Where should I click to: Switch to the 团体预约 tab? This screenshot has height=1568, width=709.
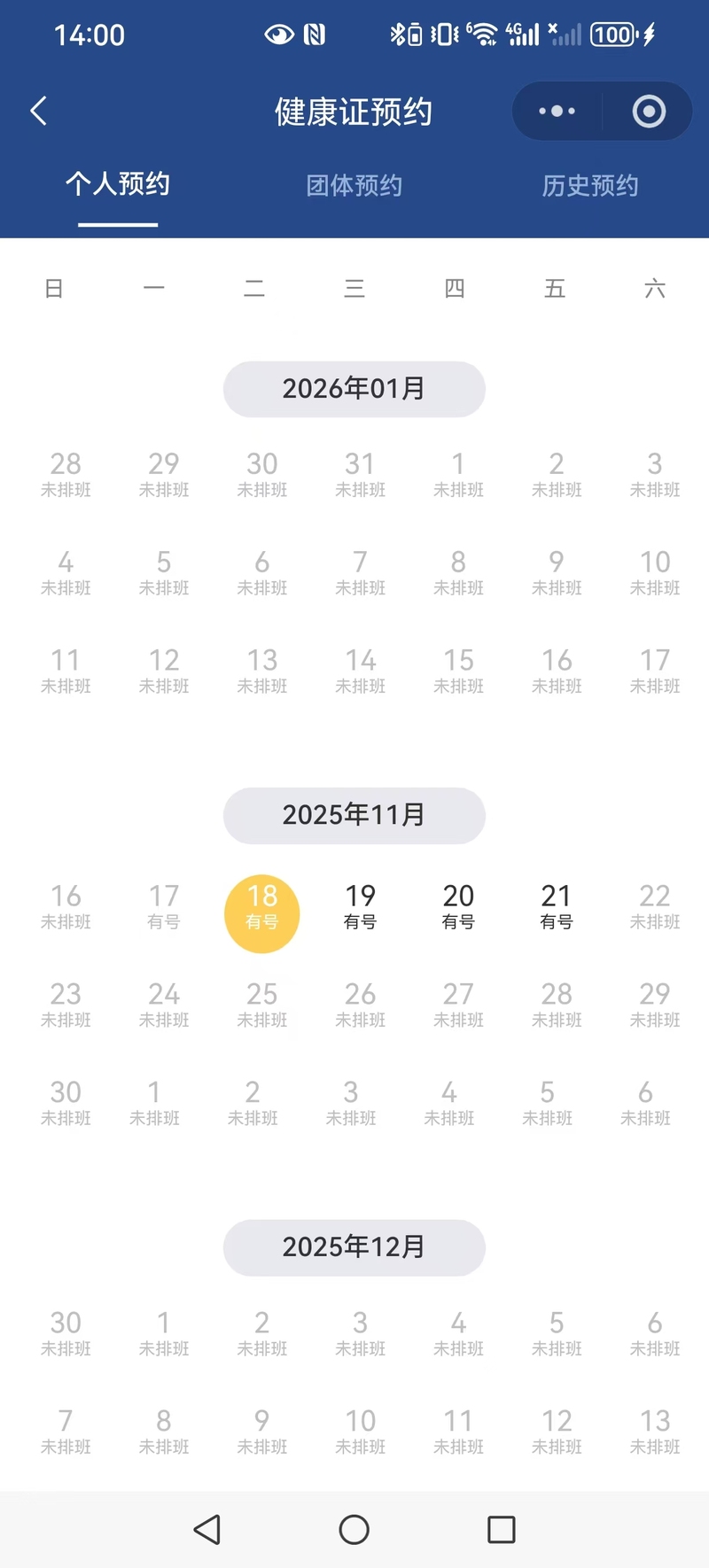[x=354, y=185]
